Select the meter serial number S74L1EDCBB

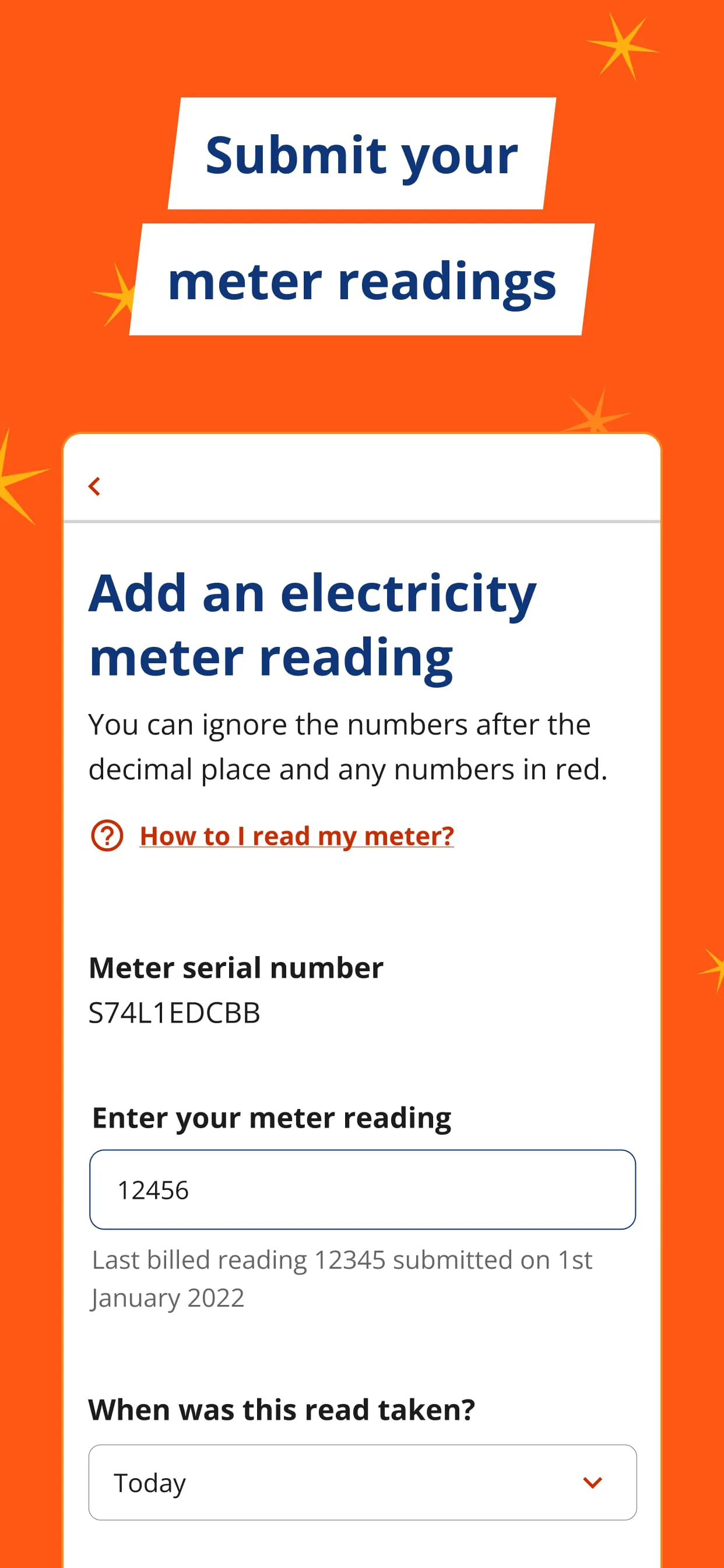pyautogui.click(x=175, y=1012)
